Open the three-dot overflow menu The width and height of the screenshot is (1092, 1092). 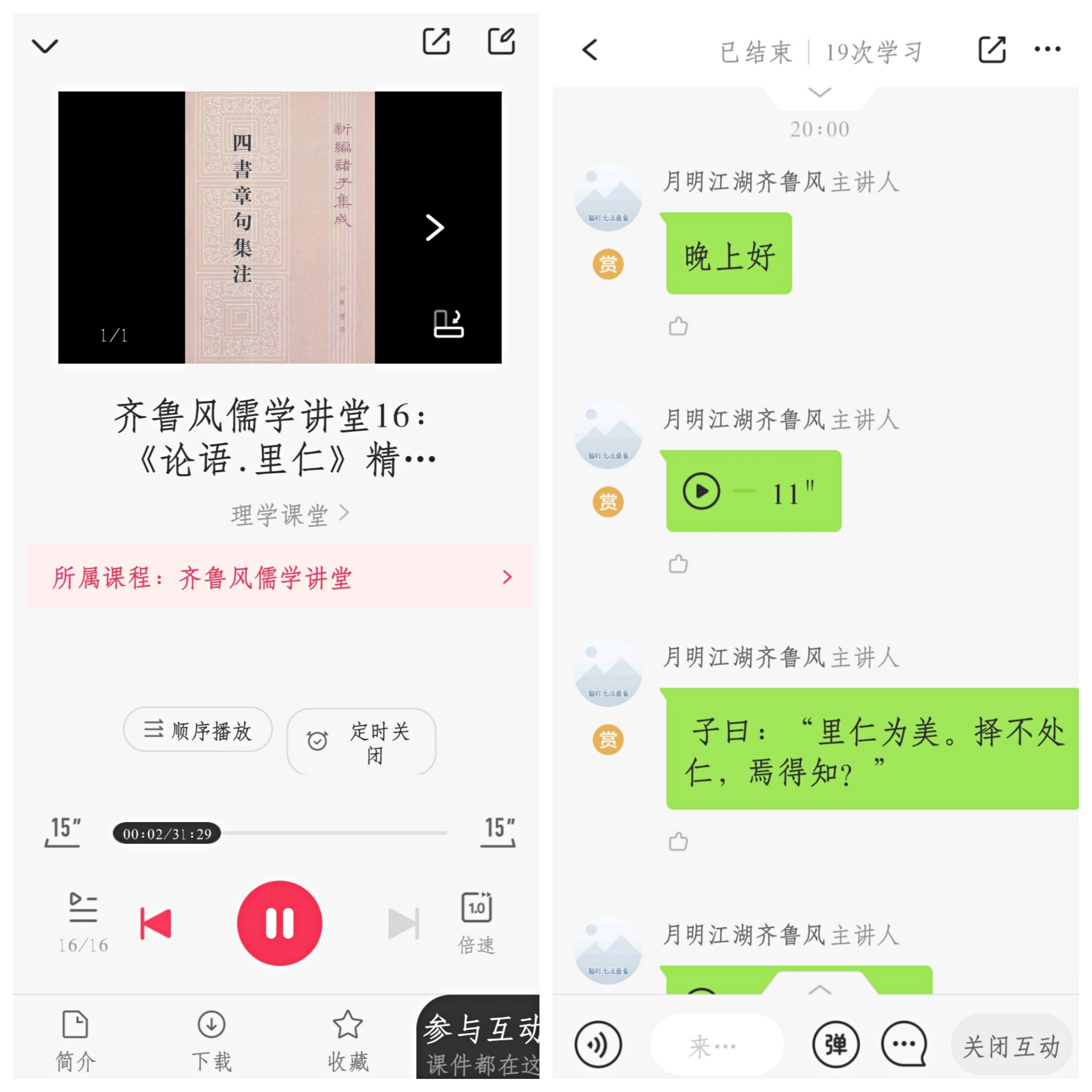click(x=1047, y=50)
